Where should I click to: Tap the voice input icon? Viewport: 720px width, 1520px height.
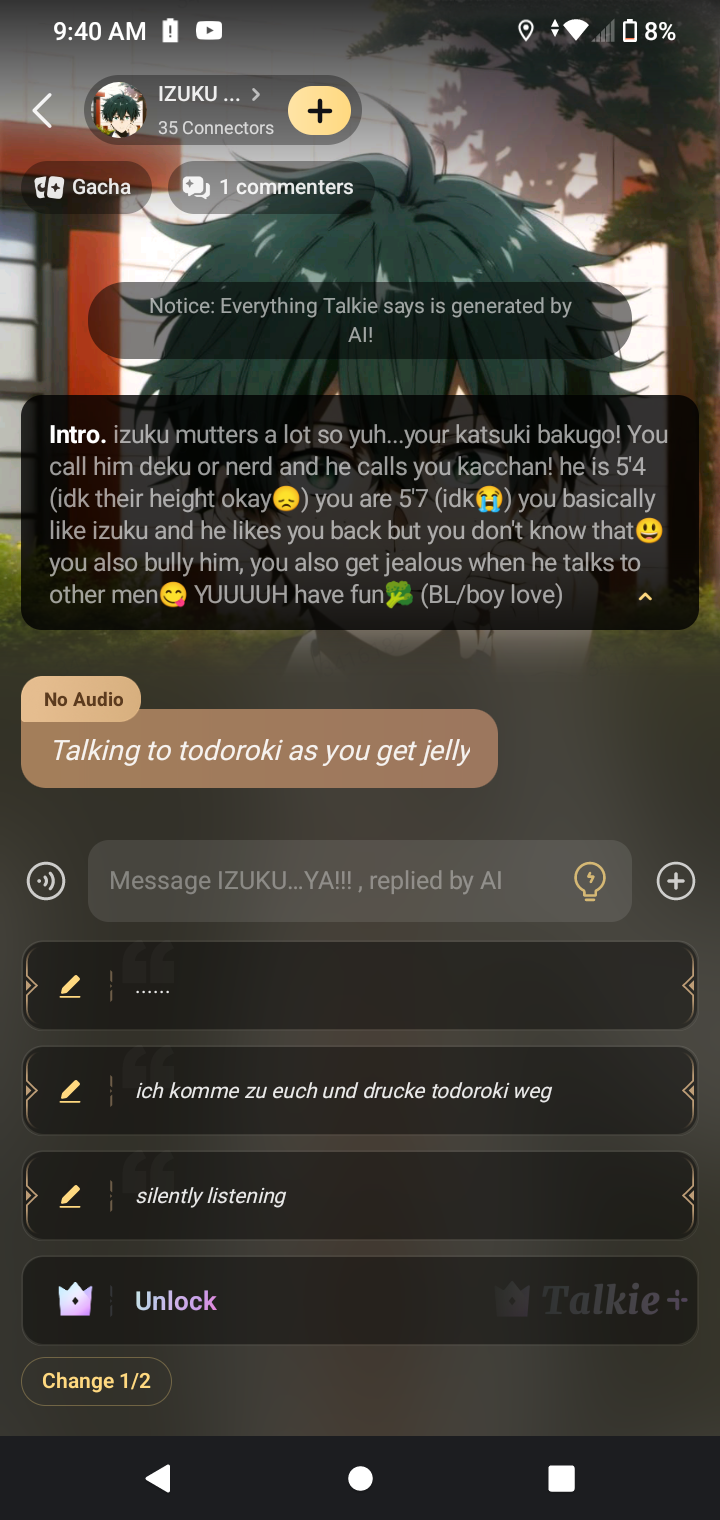tap(46, 881)
